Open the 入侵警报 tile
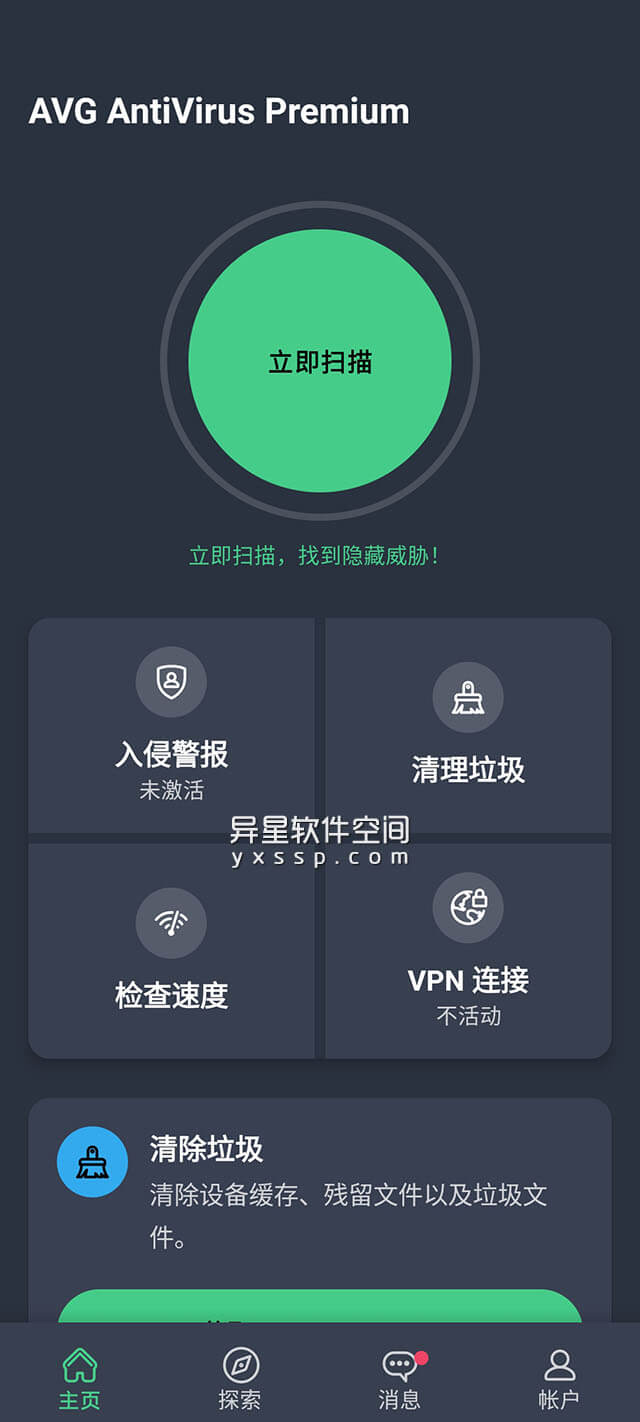Viewport: 640px width, 1422px height. click(x=171, y=726)
